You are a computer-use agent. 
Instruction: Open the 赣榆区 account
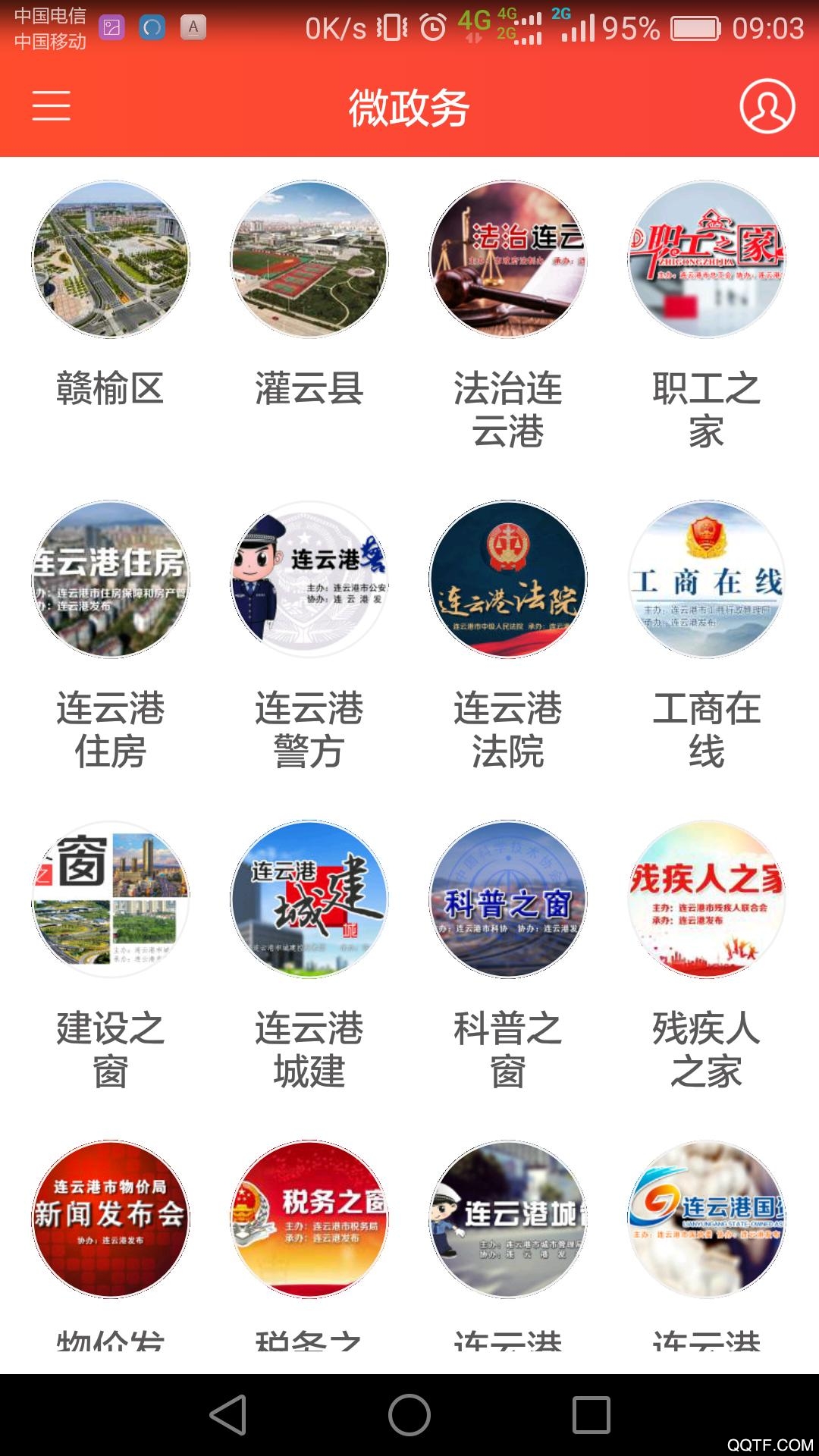(x=111, y=259)
